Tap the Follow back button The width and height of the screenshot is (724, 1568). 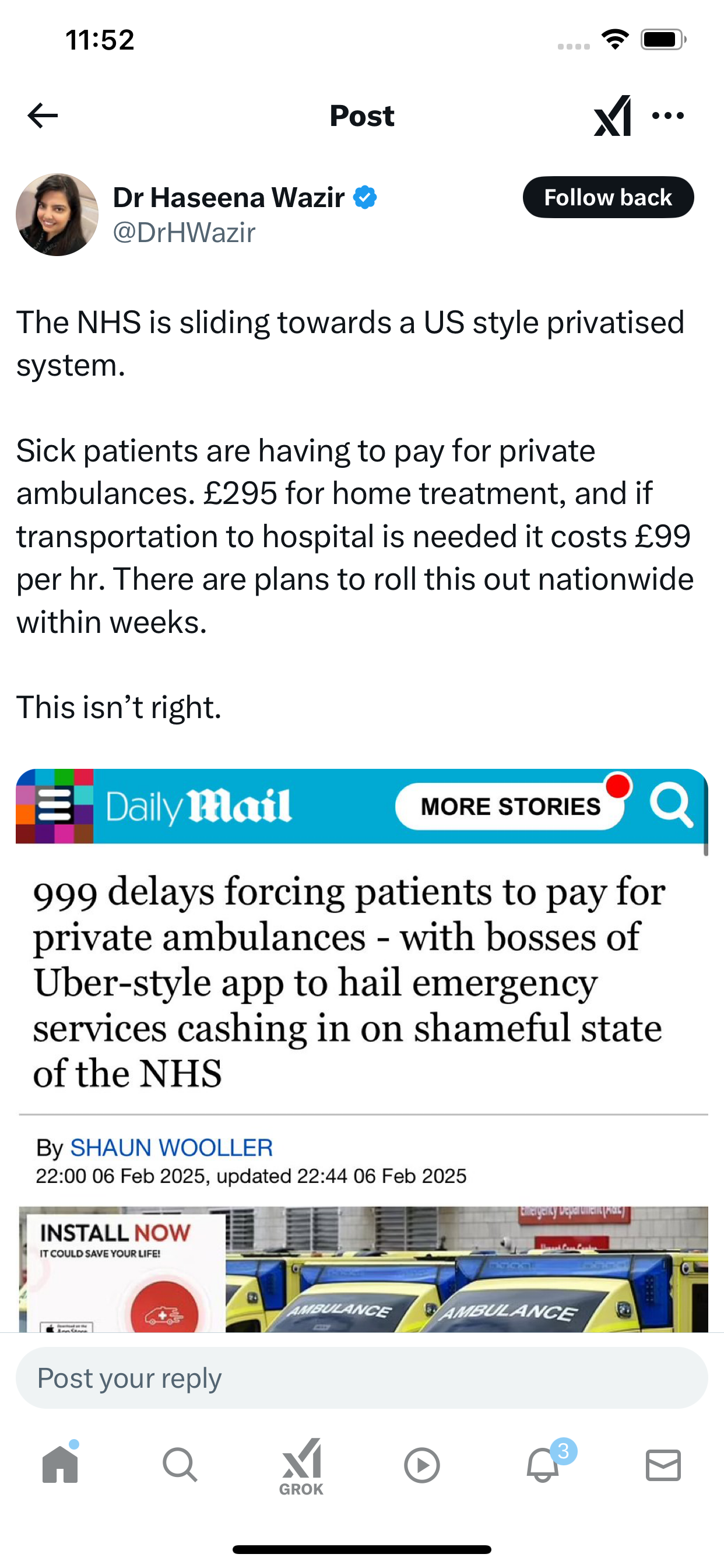coord(608,197)
